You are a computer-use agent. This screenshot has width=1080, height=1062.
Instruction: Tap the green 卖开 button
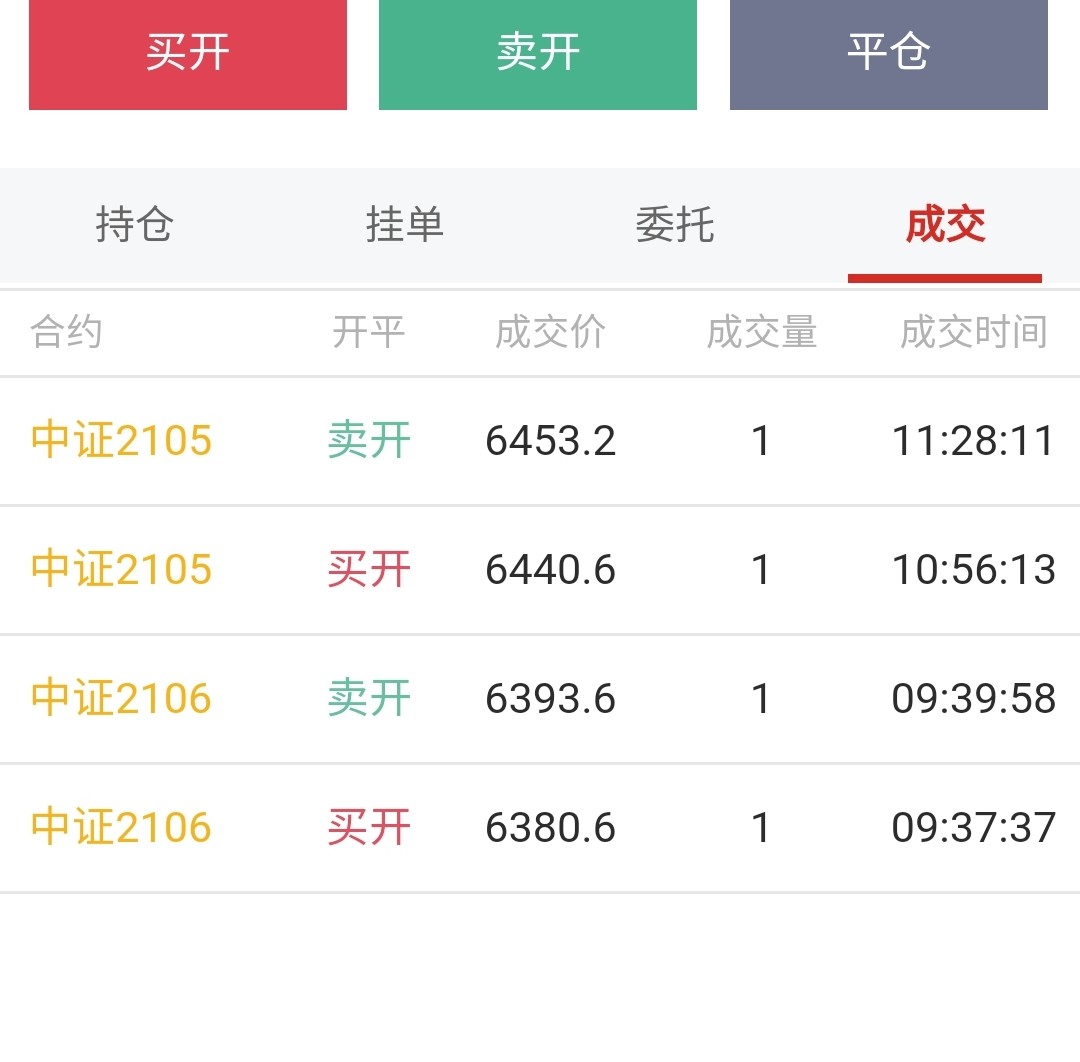coord(538,53)
